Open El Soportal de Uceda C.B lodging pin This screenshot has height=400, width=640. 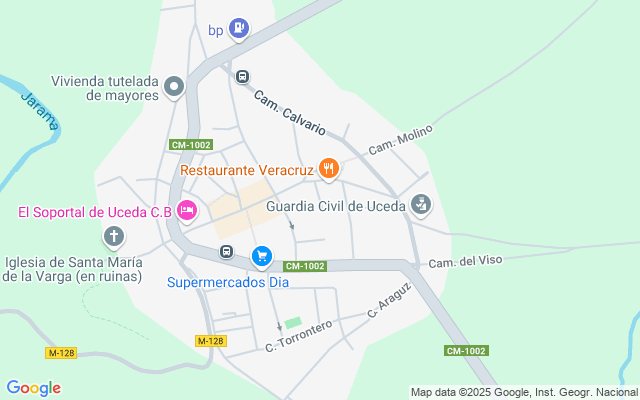coord(187,211)
